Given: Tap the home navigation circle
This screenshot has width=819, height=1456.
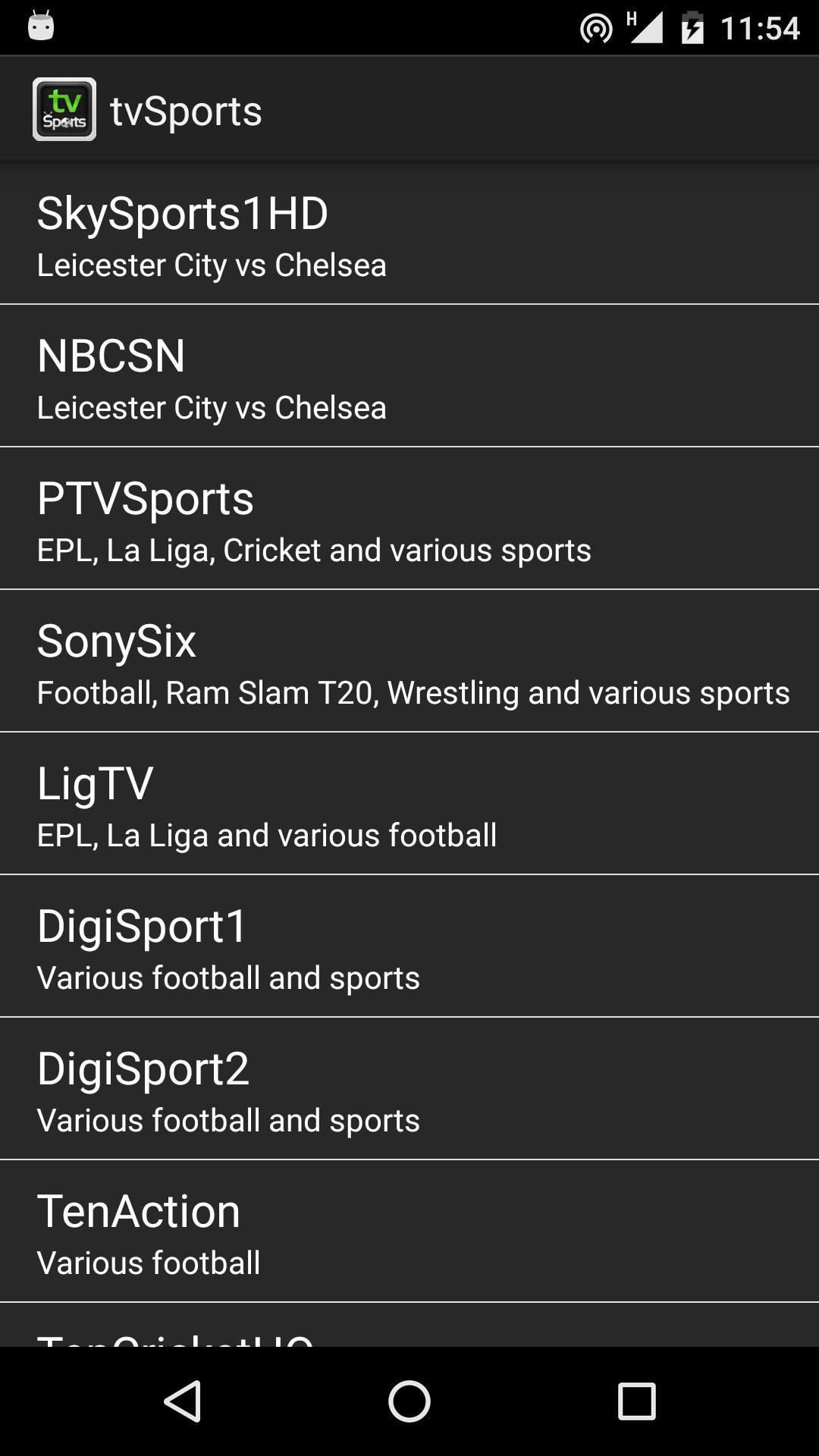Looking at the screenshot, I should 409,1400.
